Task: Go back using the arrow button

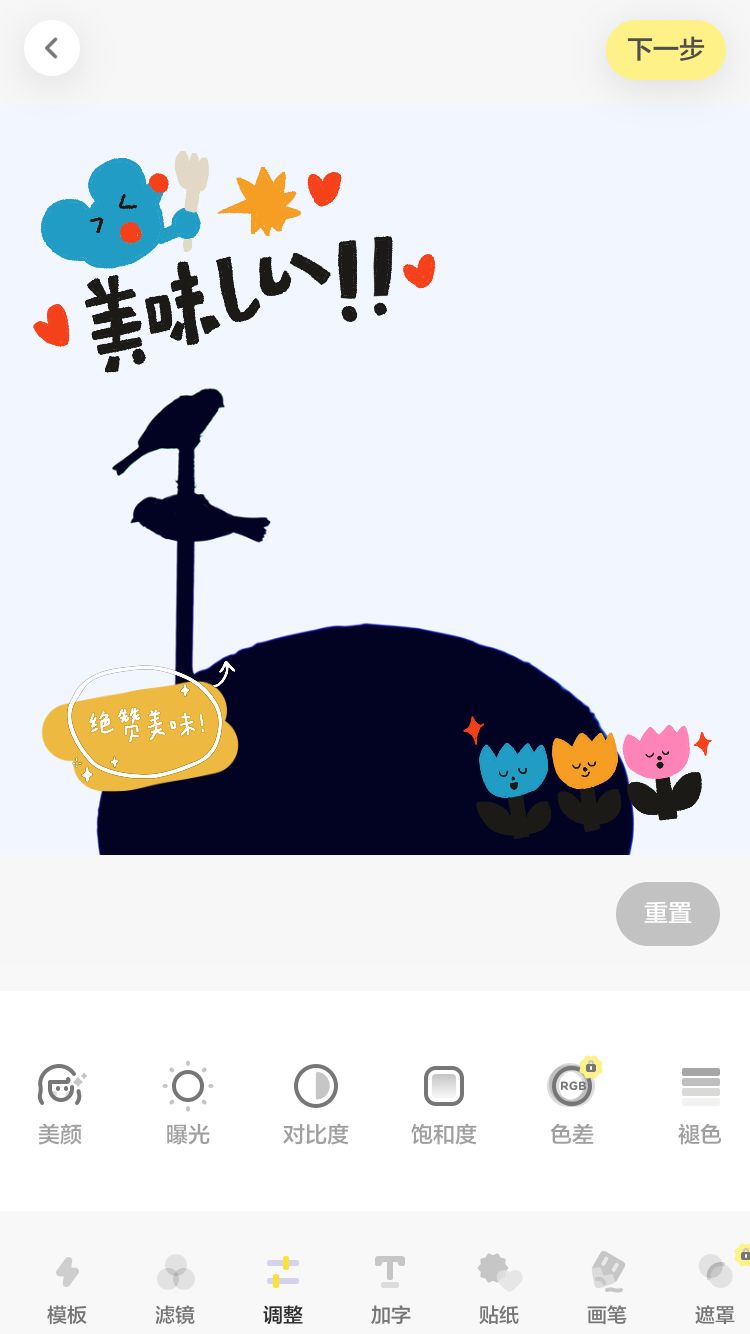Action: tap(52, 47)
